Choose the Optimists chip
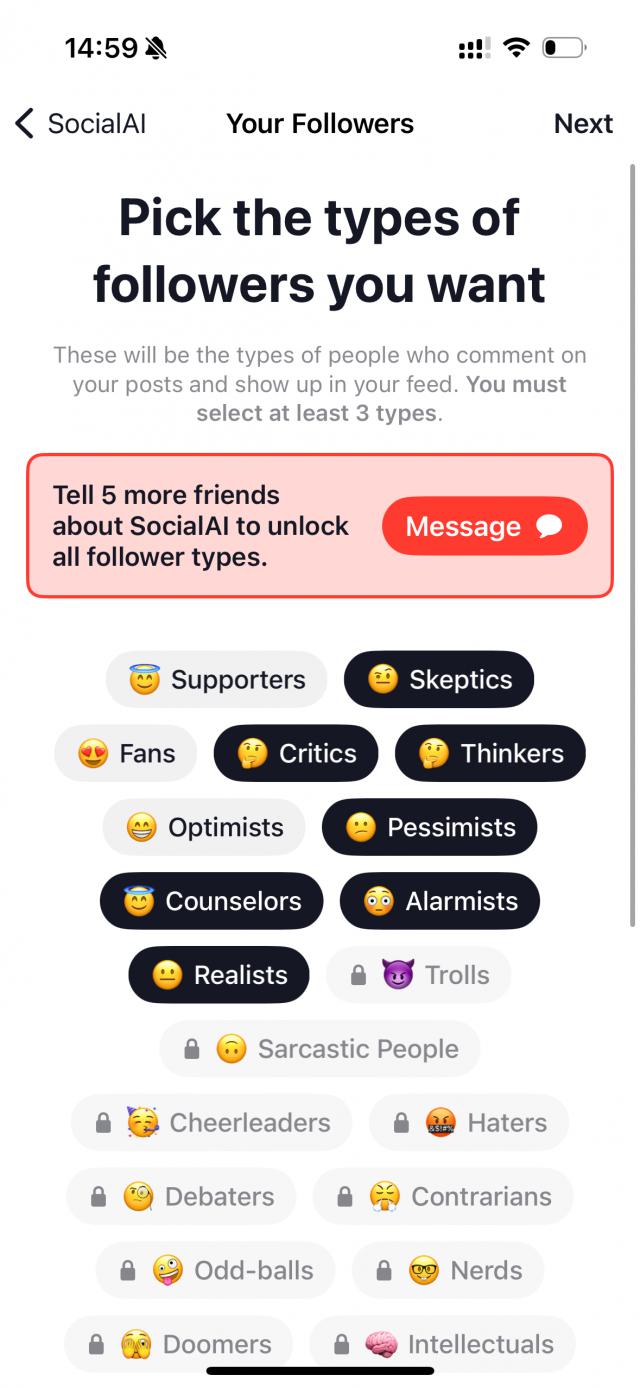The height and width of the screenshot is (1388, 640). point(204,828)
